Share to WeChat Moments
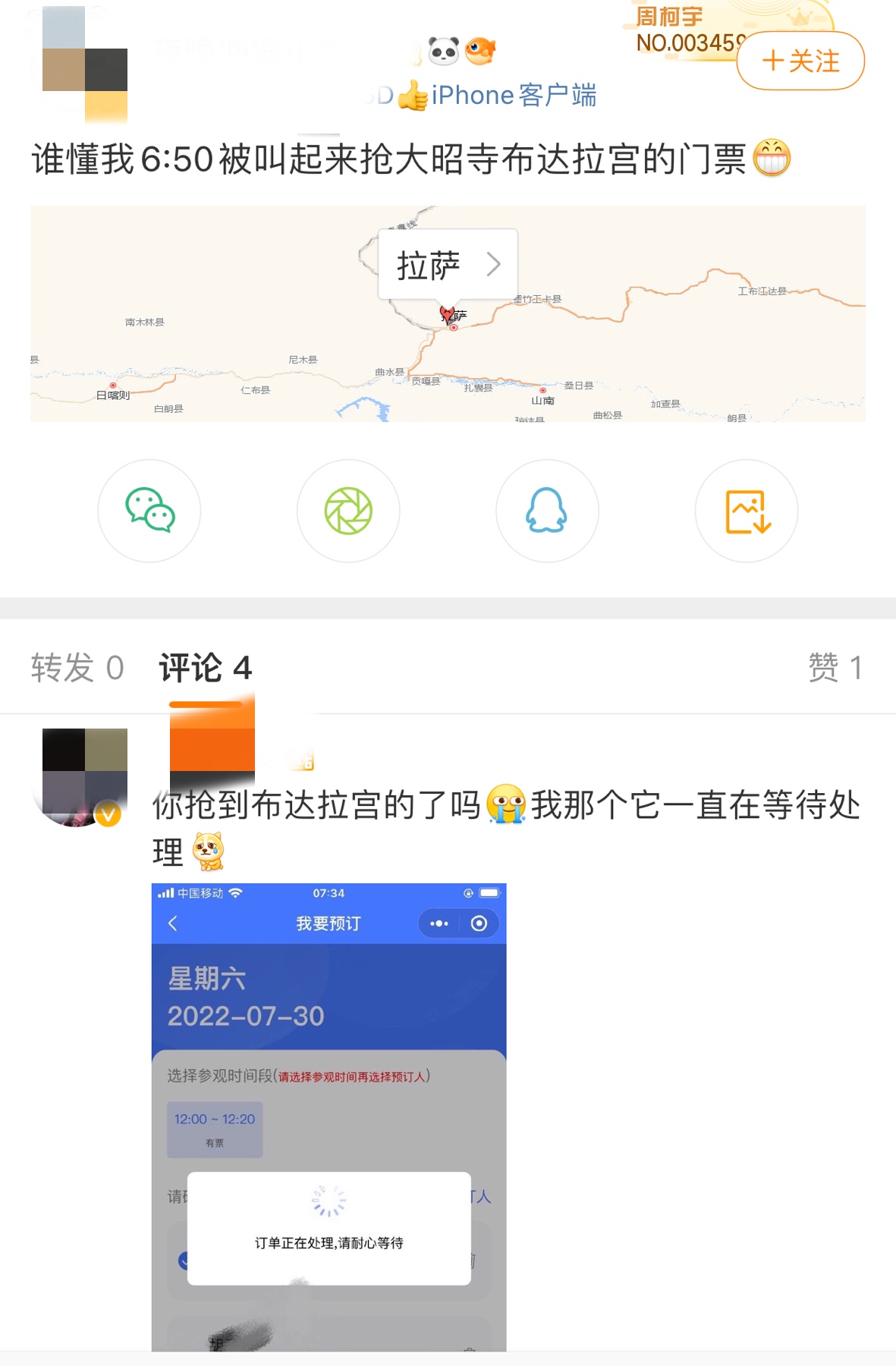896x1366 pixels. [x=348, y=511]
